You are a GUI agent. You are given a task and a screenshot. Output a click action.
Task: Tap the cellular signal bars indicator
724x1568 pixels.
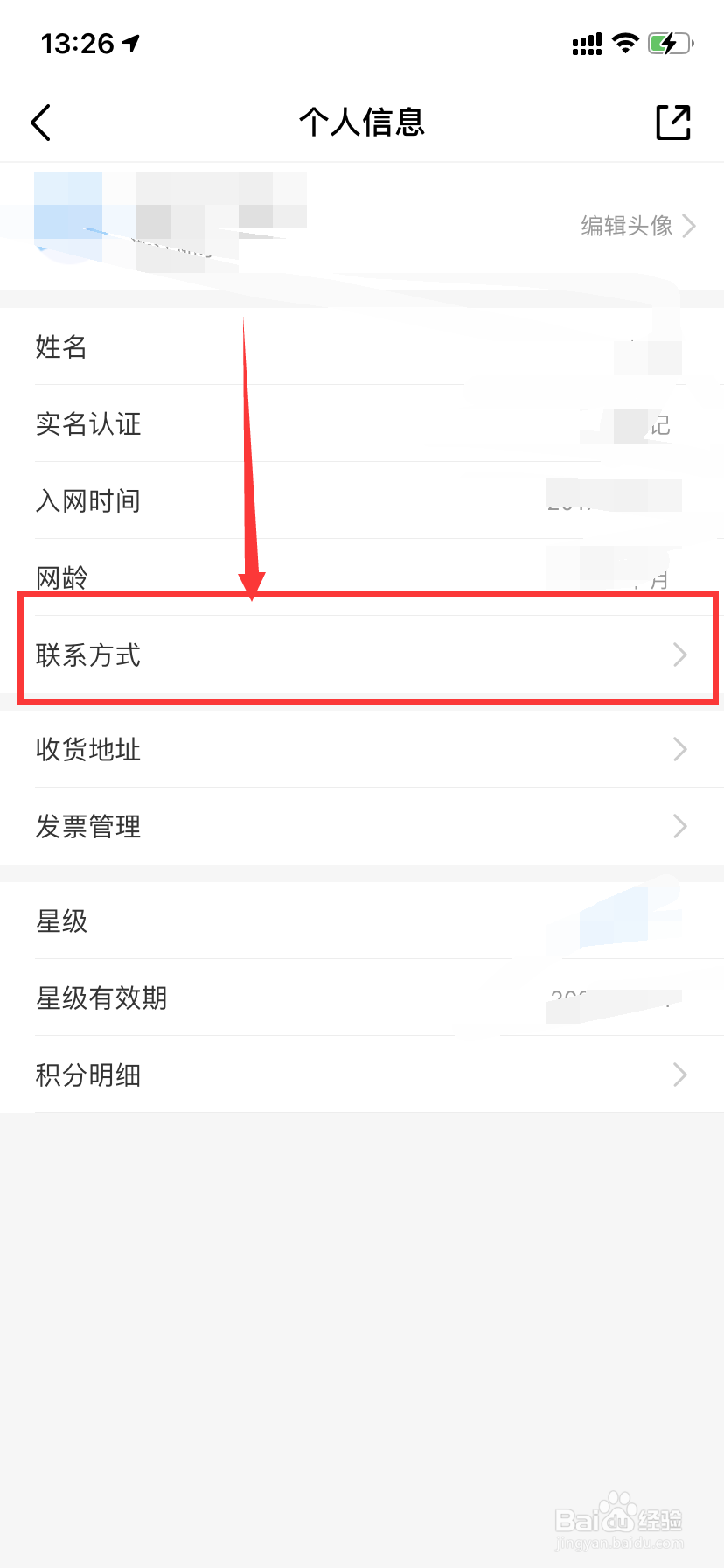pos(587,43)
